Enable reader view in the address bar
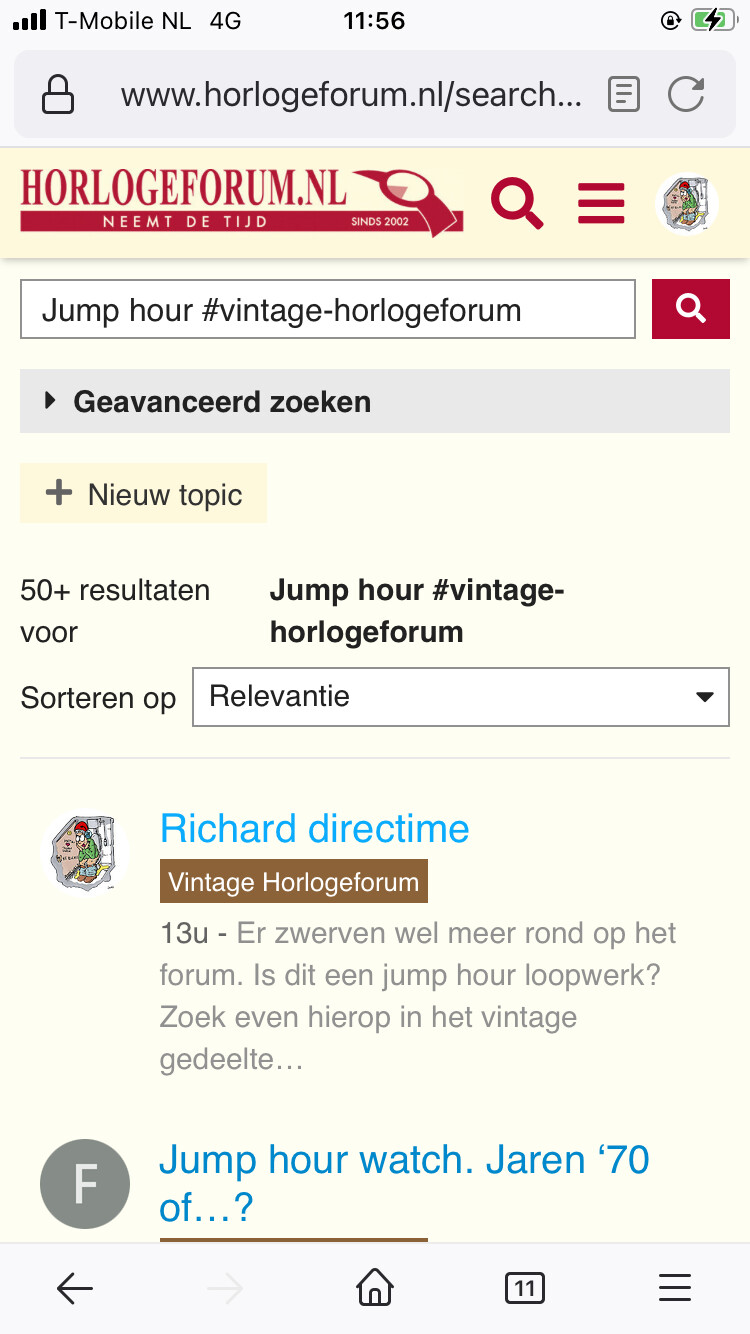 623,95
